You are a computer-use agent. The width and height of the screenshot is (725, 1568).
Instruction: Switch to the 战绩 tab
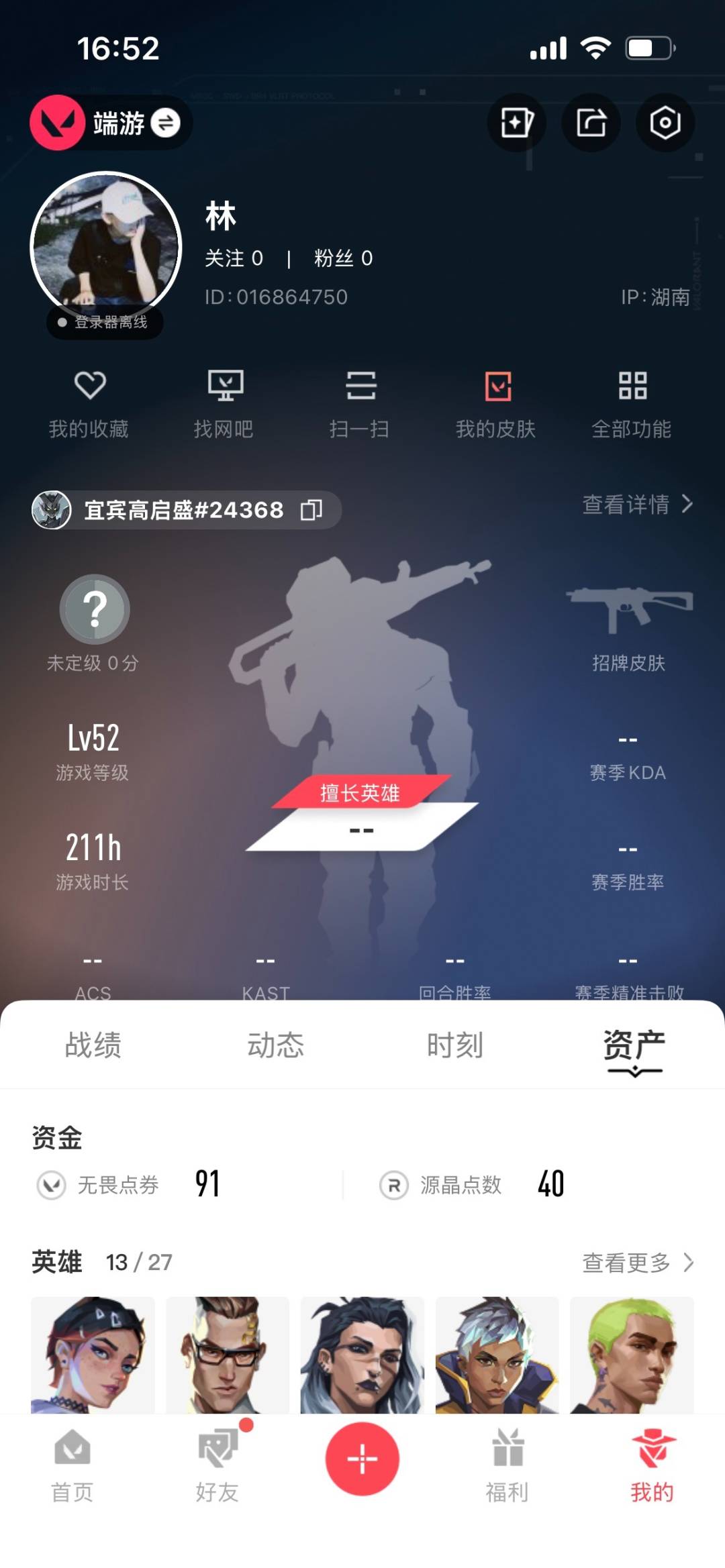click(93, 1045)
